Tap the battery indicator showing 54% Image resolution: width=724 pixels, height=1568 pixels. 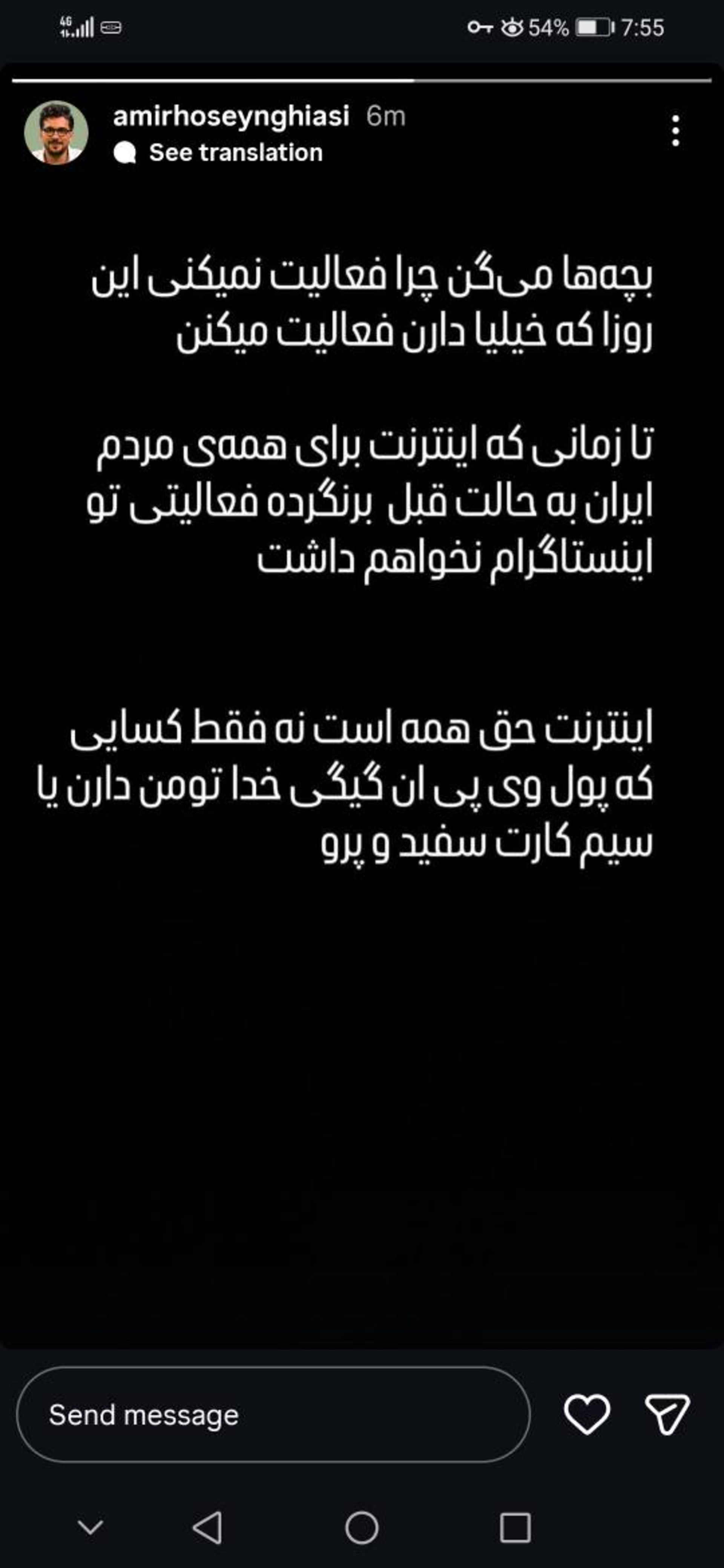tap(586, 27)
